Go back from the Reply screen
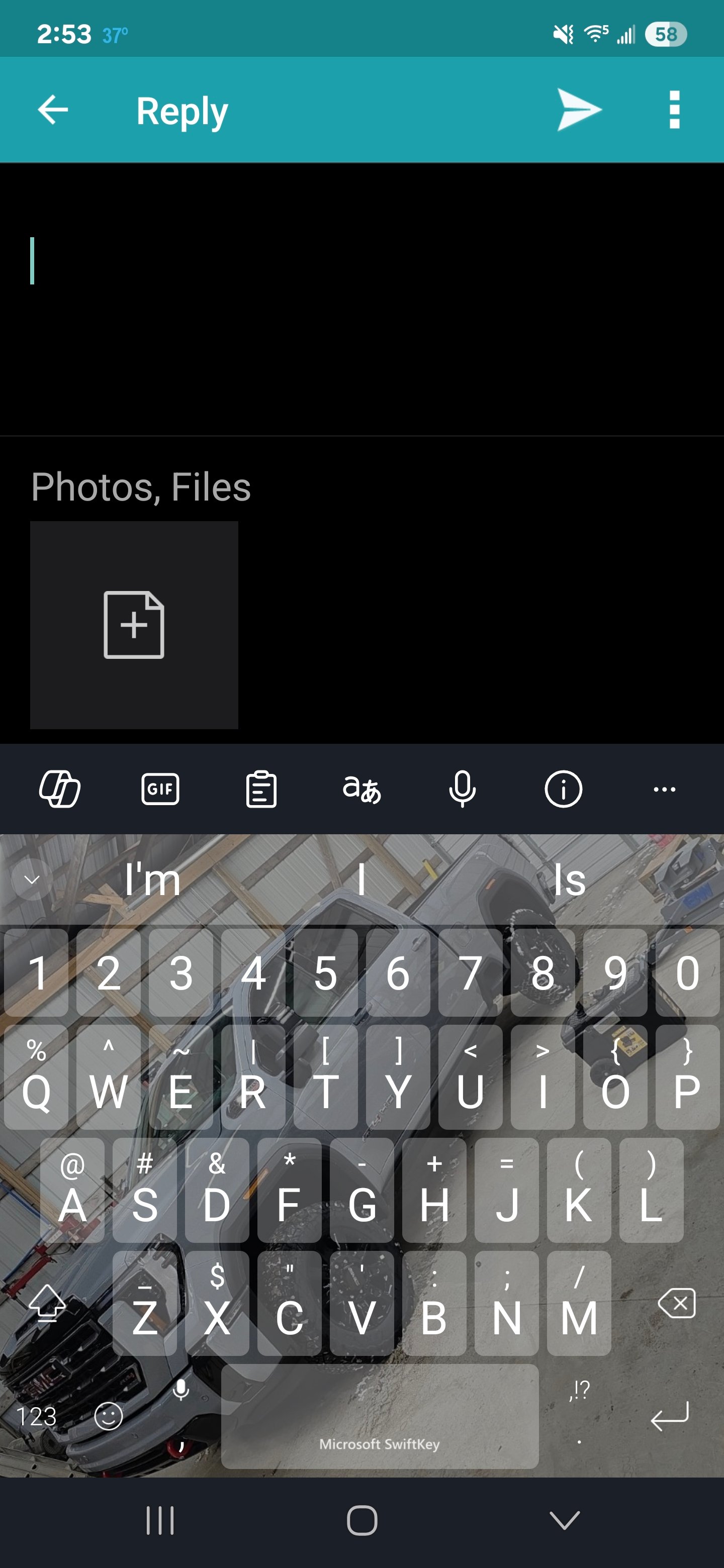724x1568 pixels. [53, 110]
